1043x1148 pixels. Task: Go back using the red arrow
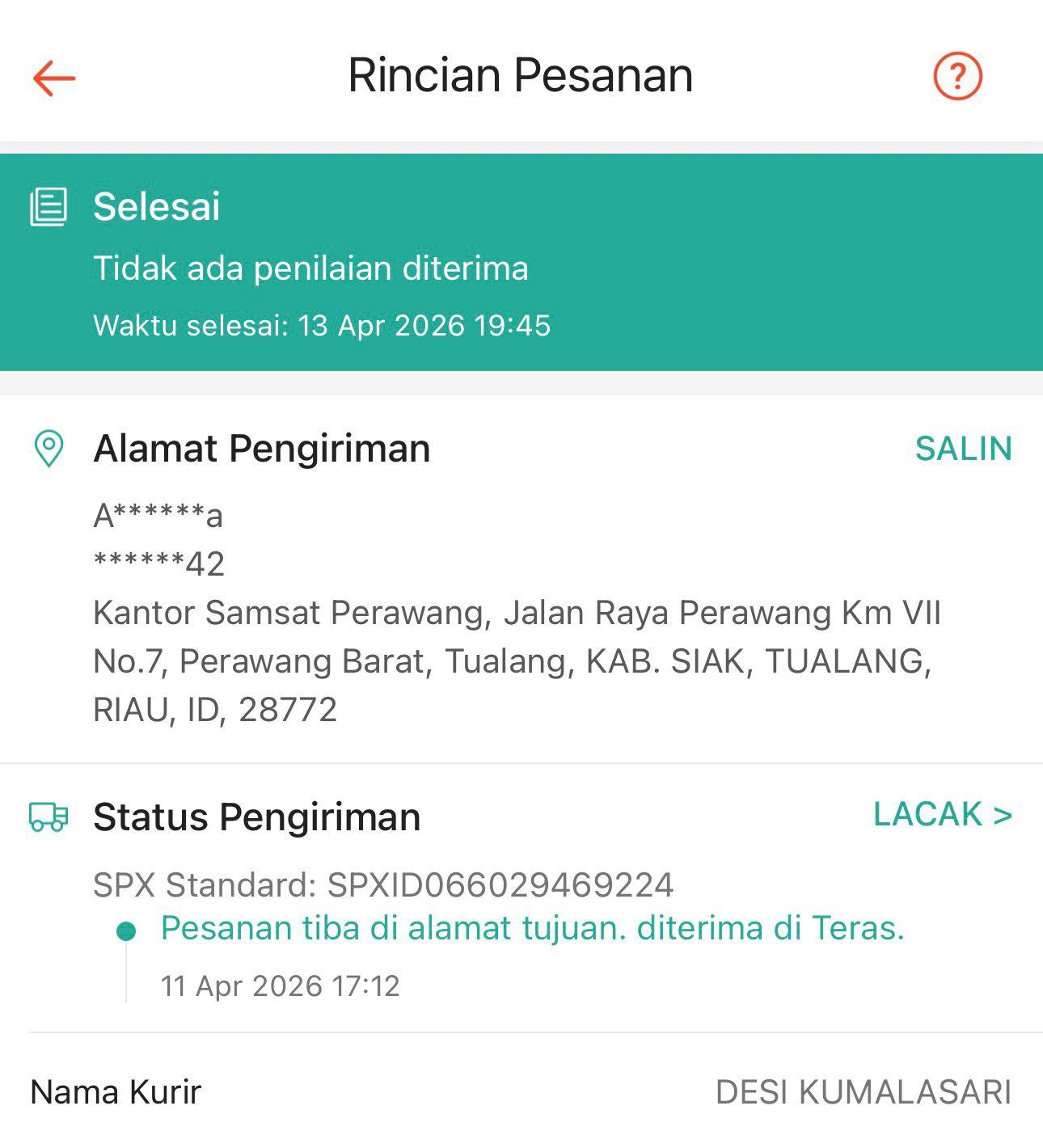pyautogui.click(x=54, y=78)
